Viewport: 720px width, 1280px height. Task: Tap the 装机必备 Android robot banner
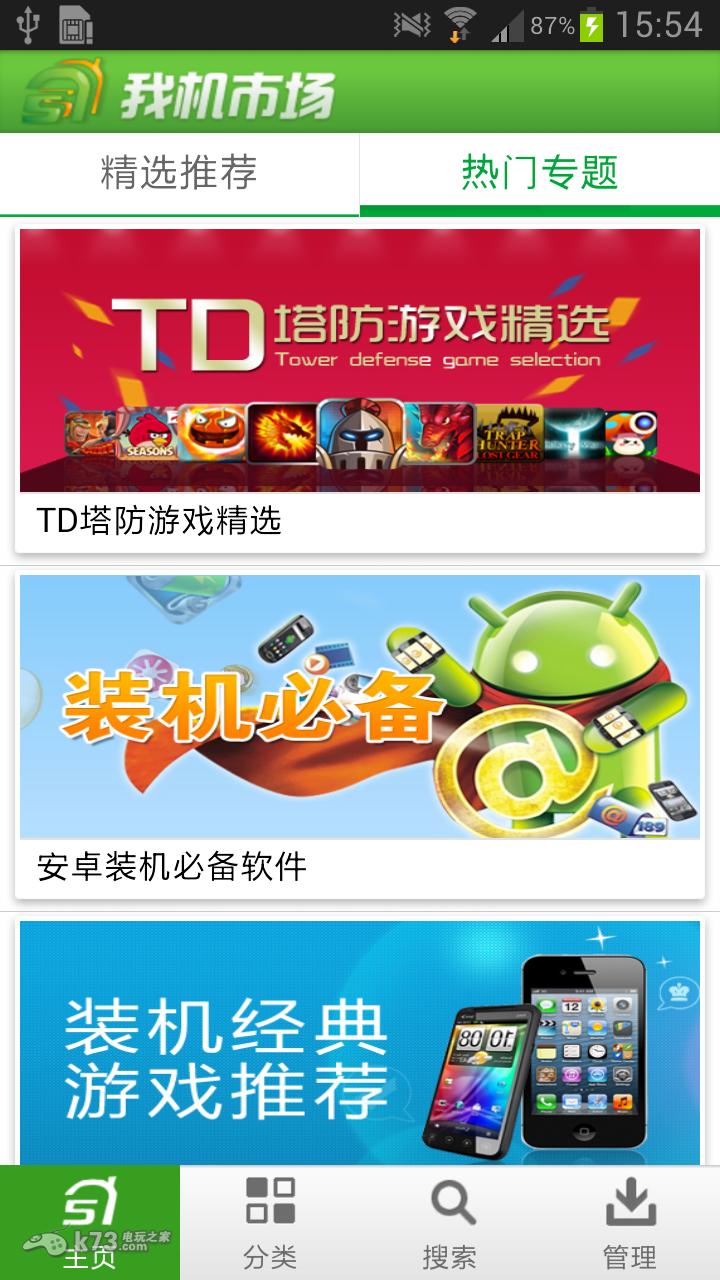pos(360,705)
